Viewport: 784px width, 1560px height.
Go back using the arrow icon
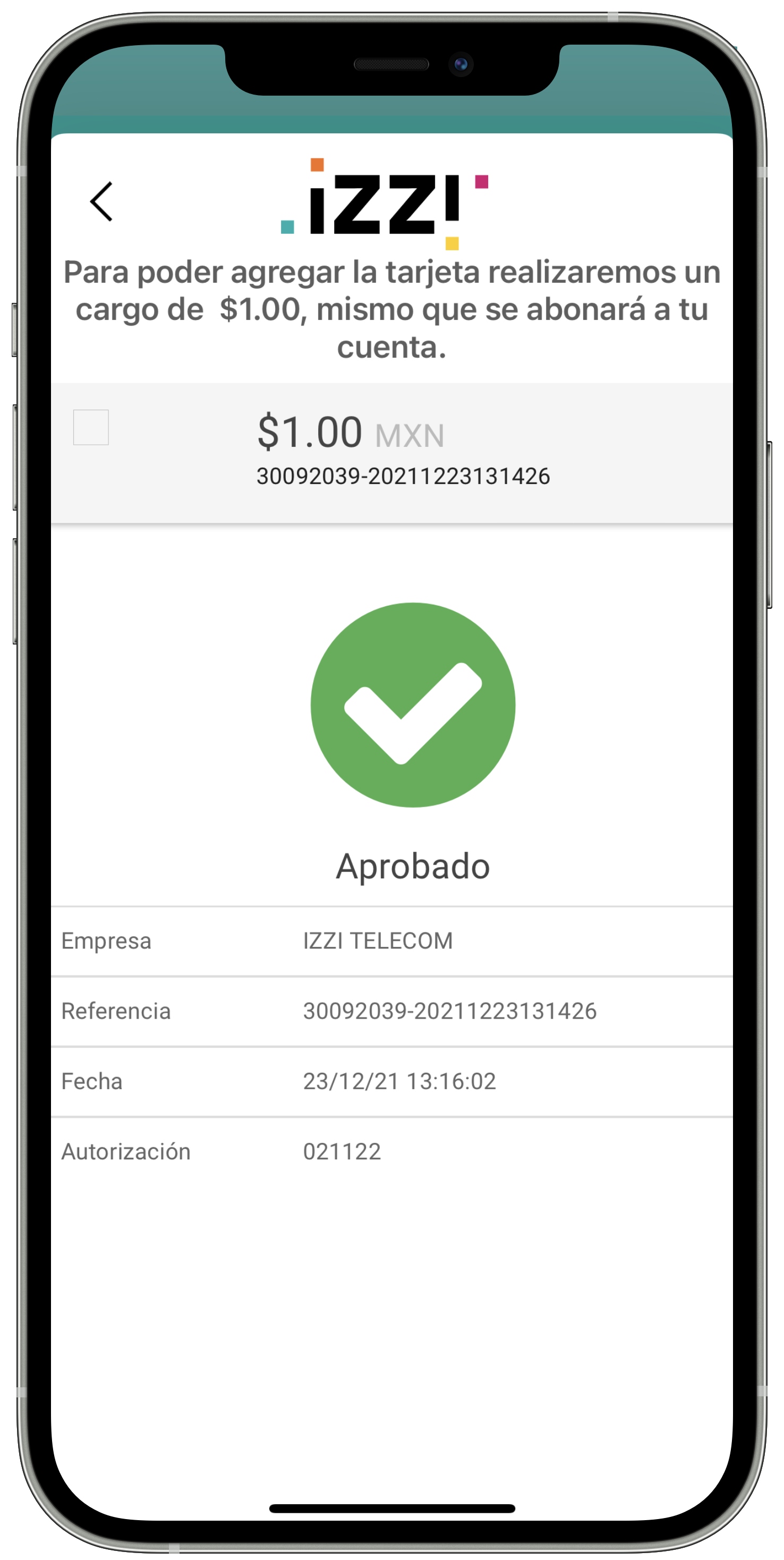pyautogui.click(x=101, y=202)
